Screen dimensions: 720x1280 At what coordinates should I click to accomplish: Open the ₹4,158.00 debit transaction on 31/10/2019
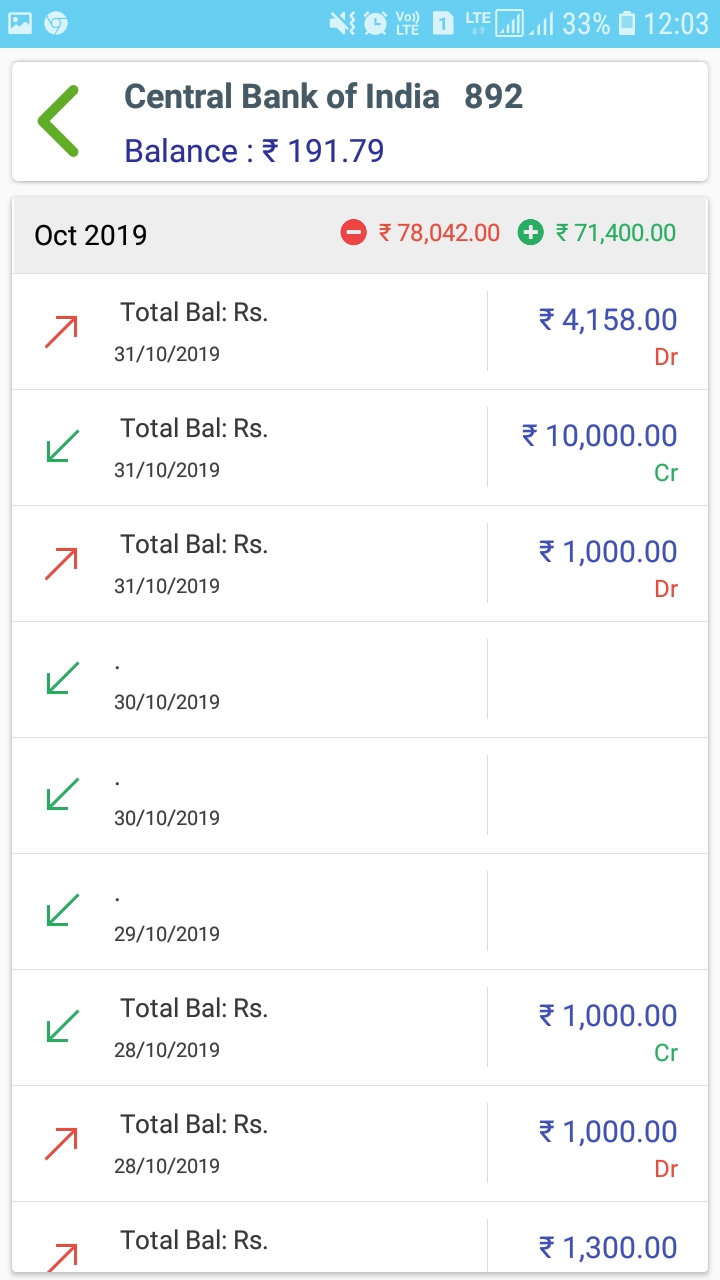[x=360, y=332]
